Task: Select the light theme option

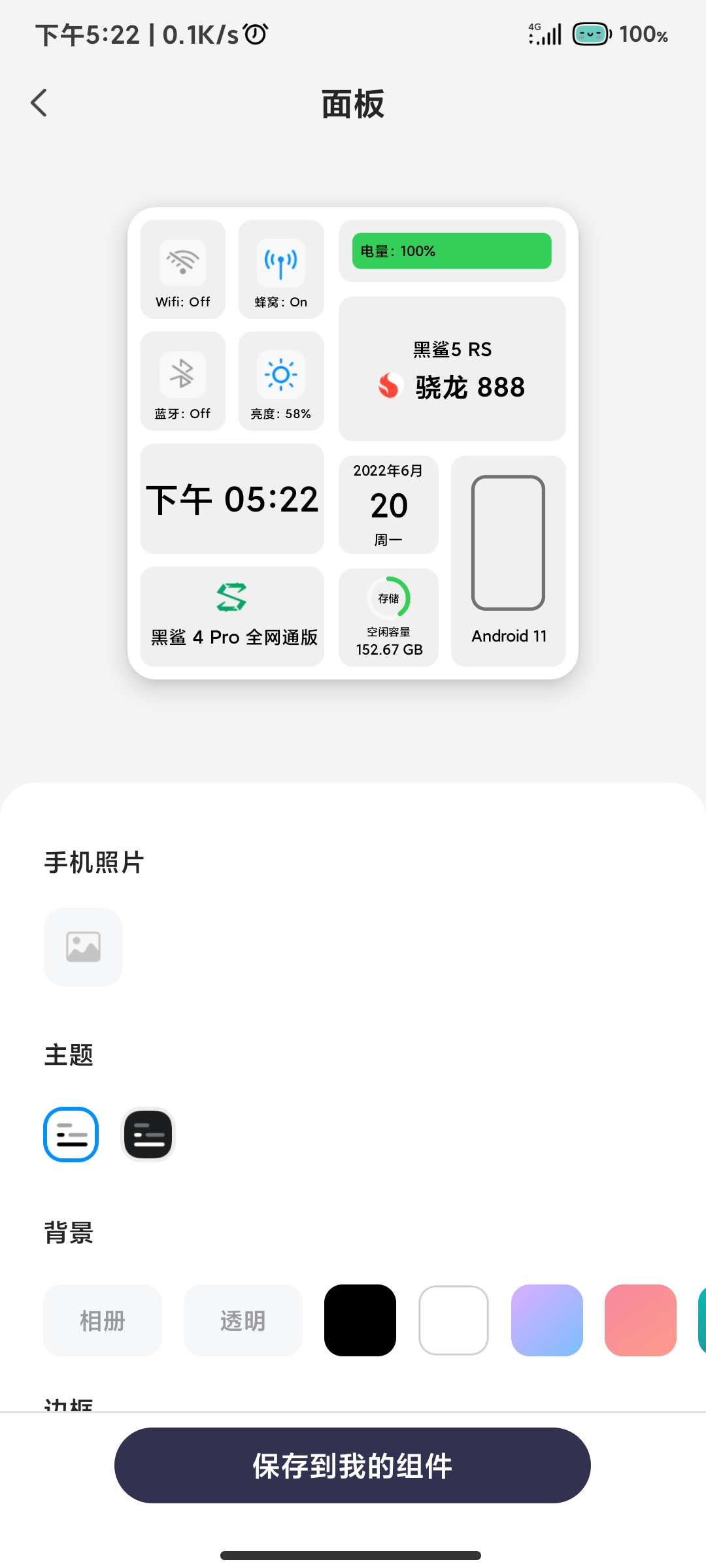Action: tap(71, 1134)
